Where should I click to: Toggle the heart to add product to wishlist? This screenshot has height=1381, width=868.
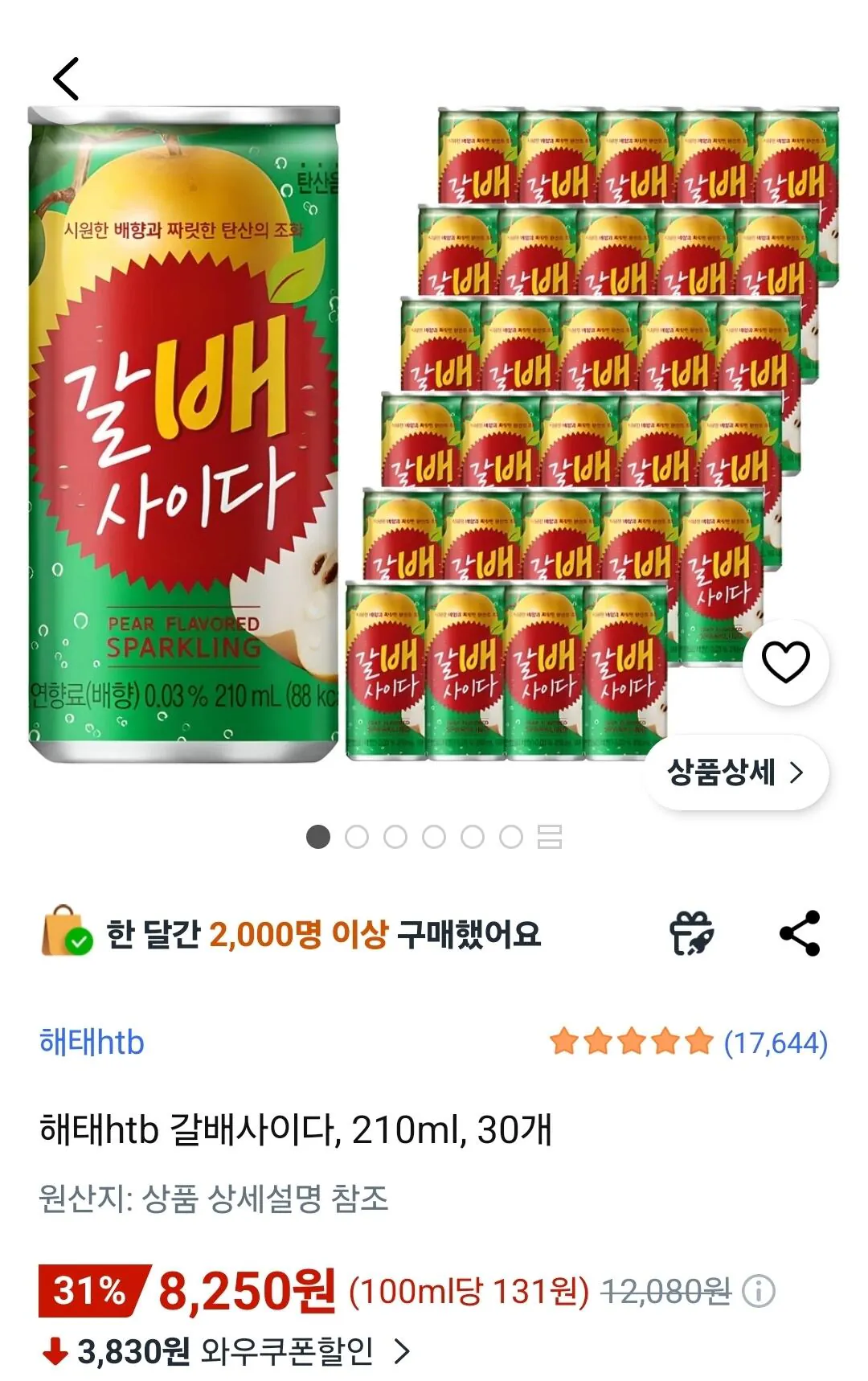[785, 664]
